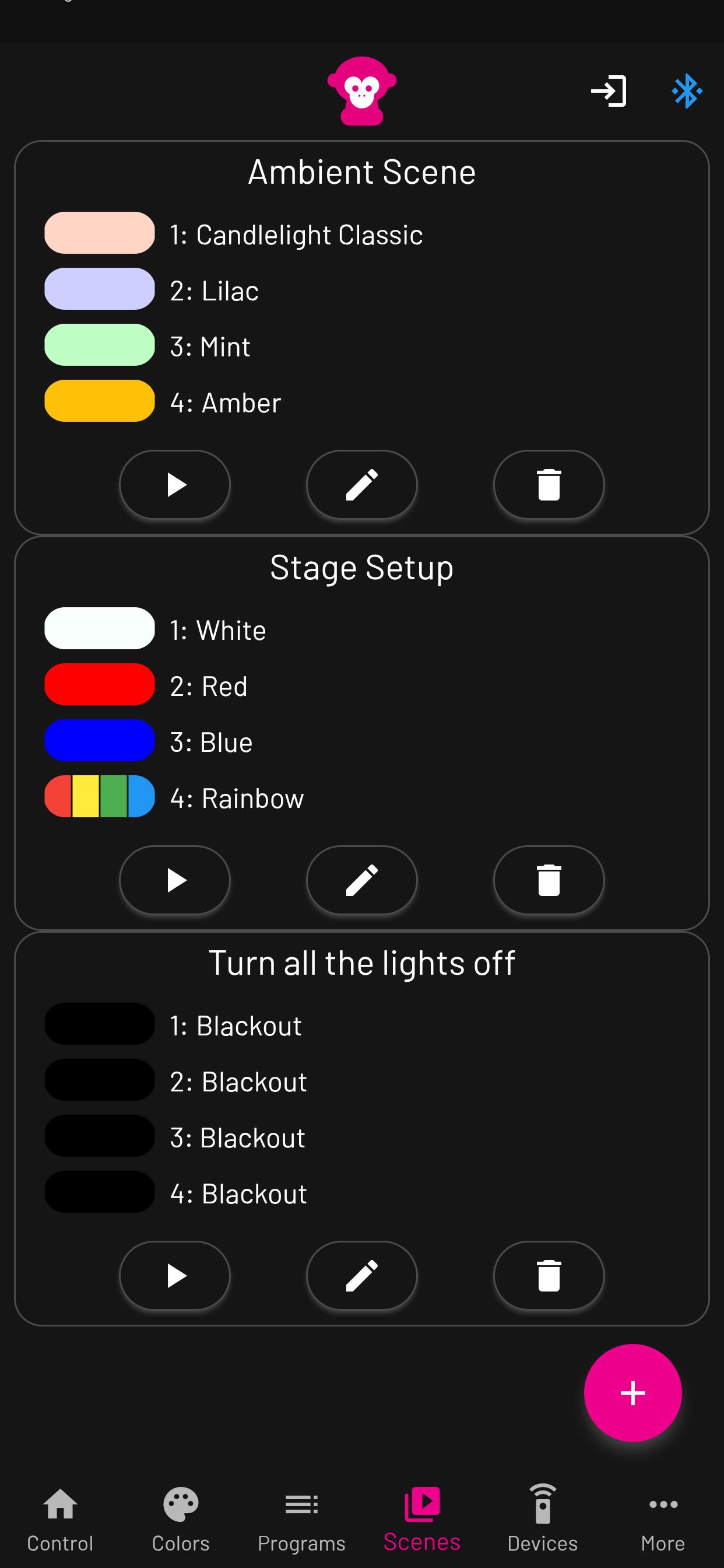Image resolution: width=724 pixels, height=1568 pixels.
Task: Tap the Bluetooth icon in the header
Action: [x=687, y=92]
